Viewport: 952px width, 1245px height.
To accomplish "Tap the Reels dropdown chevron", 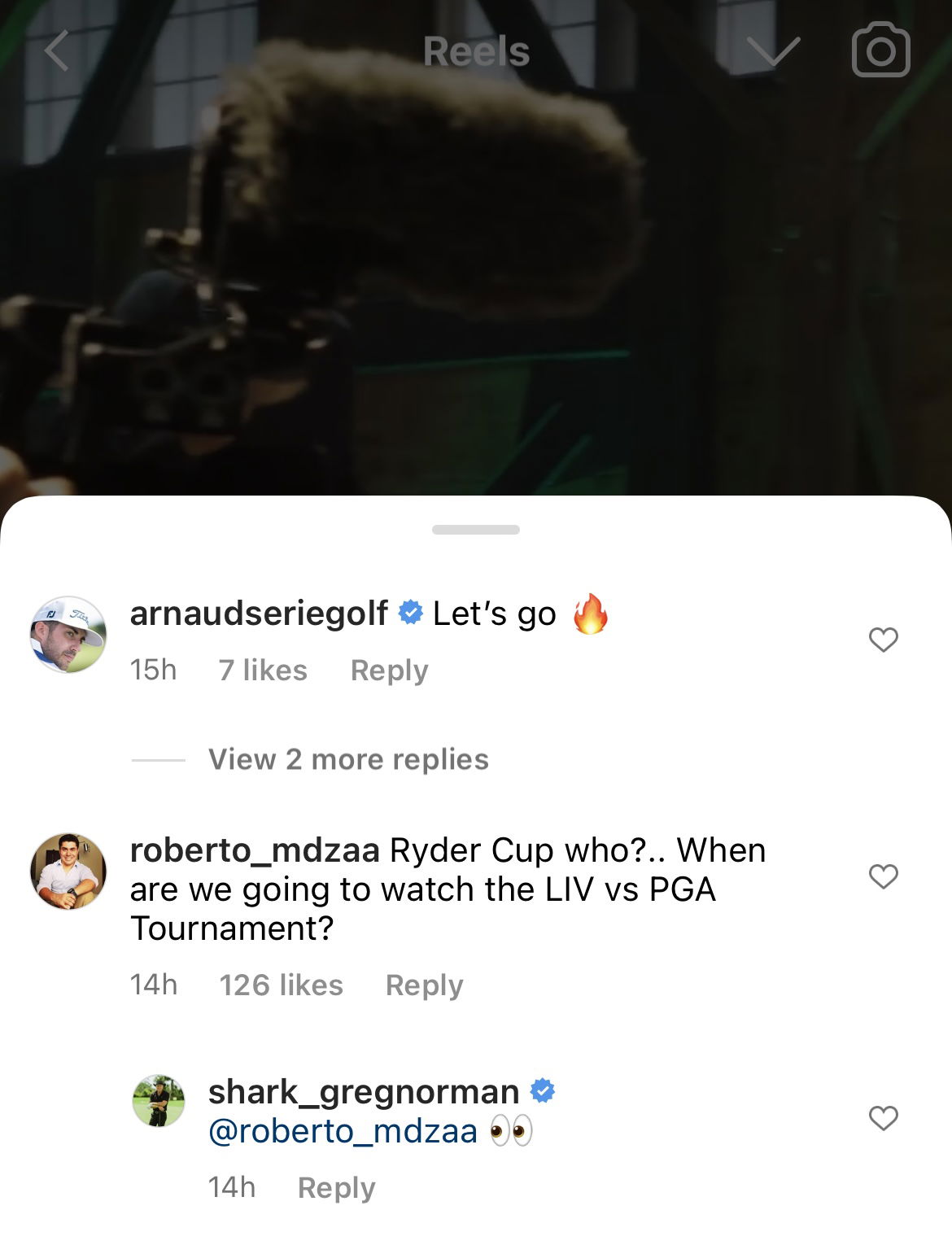I will (773, 51).
